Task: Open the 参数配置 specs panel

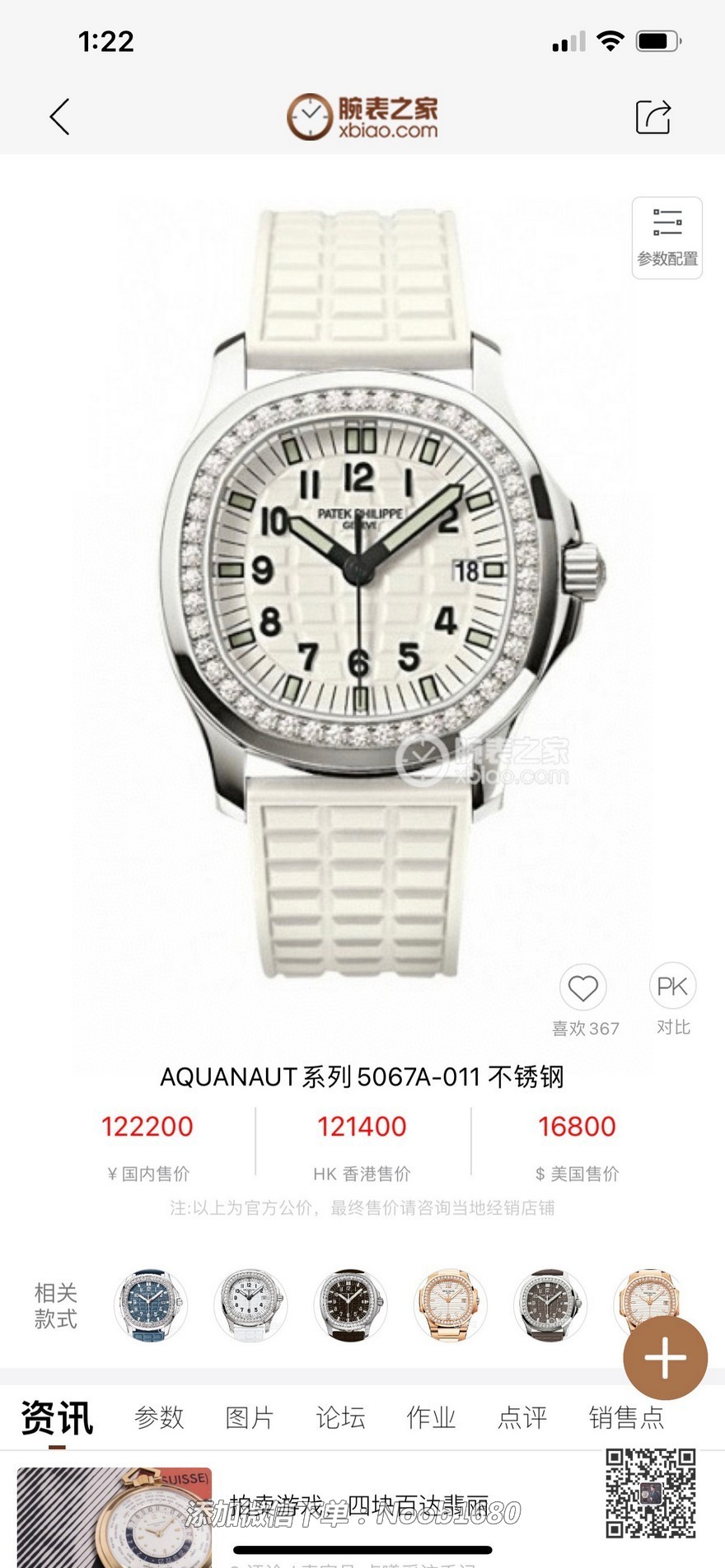Action: (667, 238)
